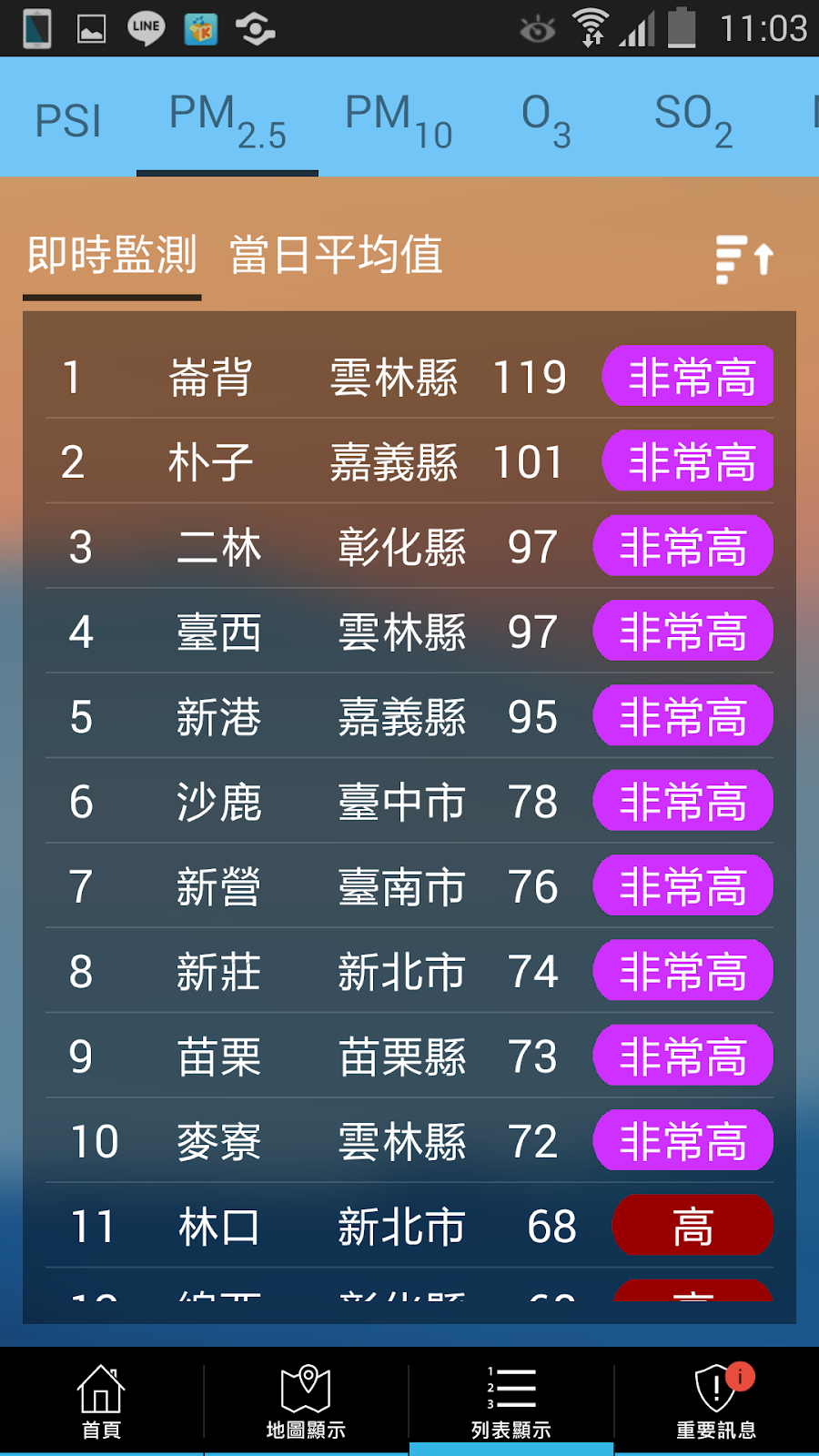Screen dimensions: 819x1456
Task: Select the 列表顯示 list tab
Action: point(511,1401)
